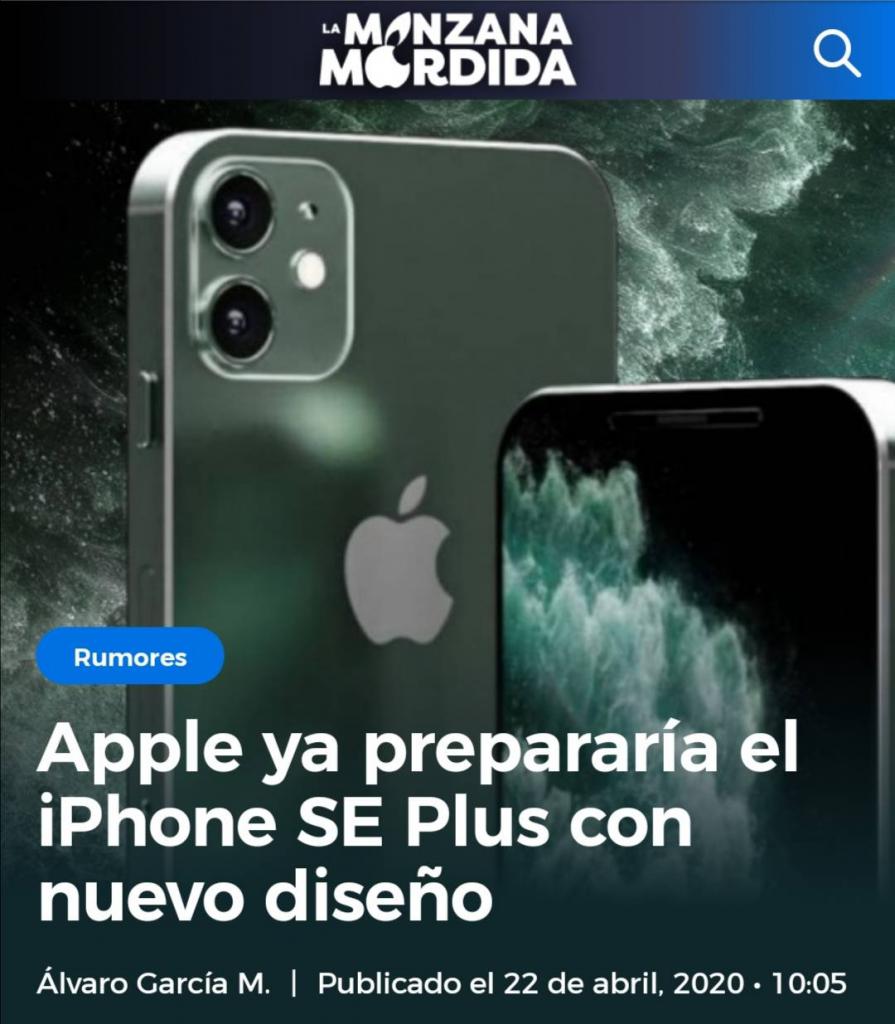Go to La Manzana Mordida homepage
This screenshot has height=1024, width=895.
coord(447,50)
